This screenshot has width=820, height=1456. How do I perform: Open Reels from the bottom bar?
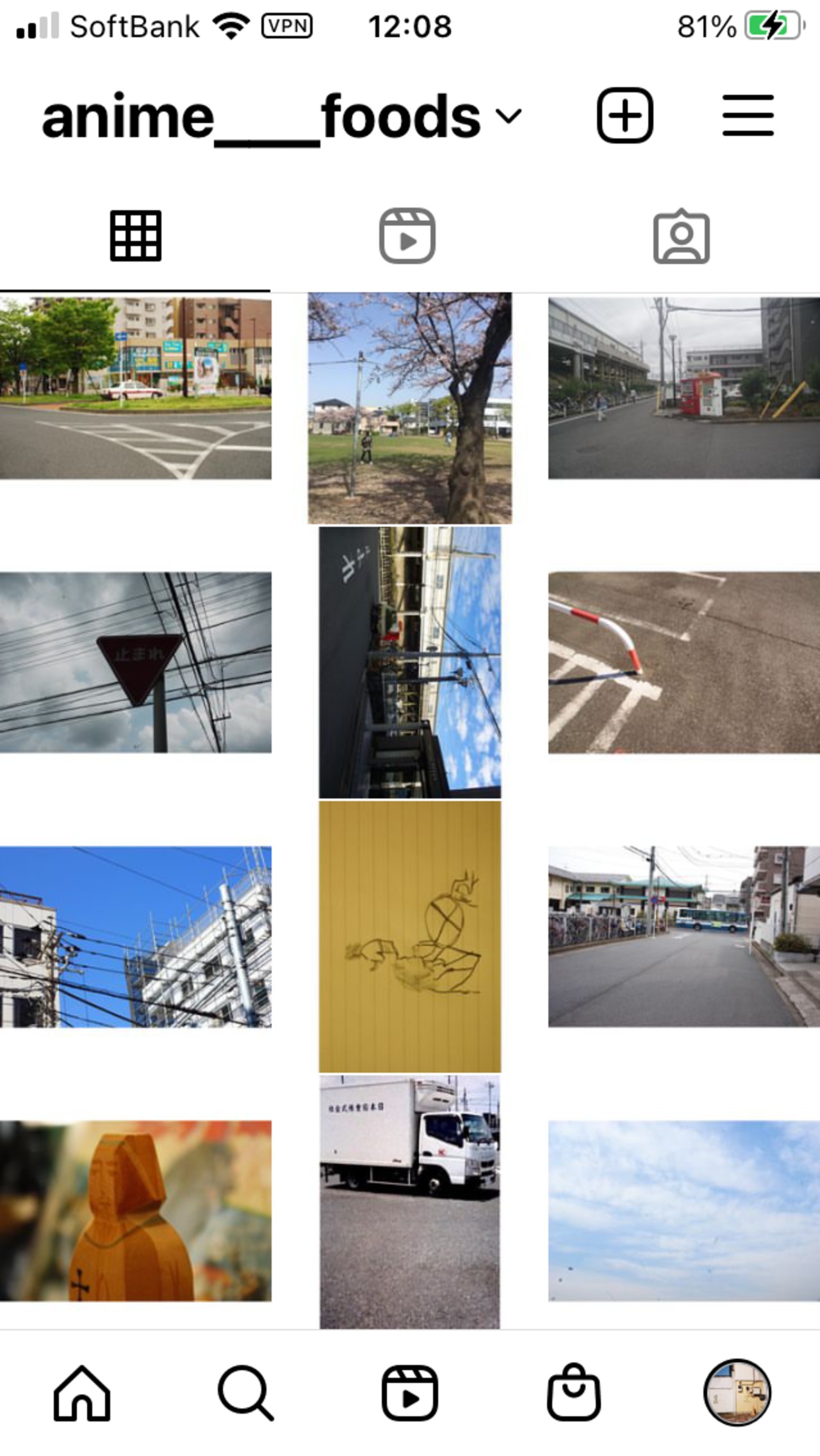410,1393
